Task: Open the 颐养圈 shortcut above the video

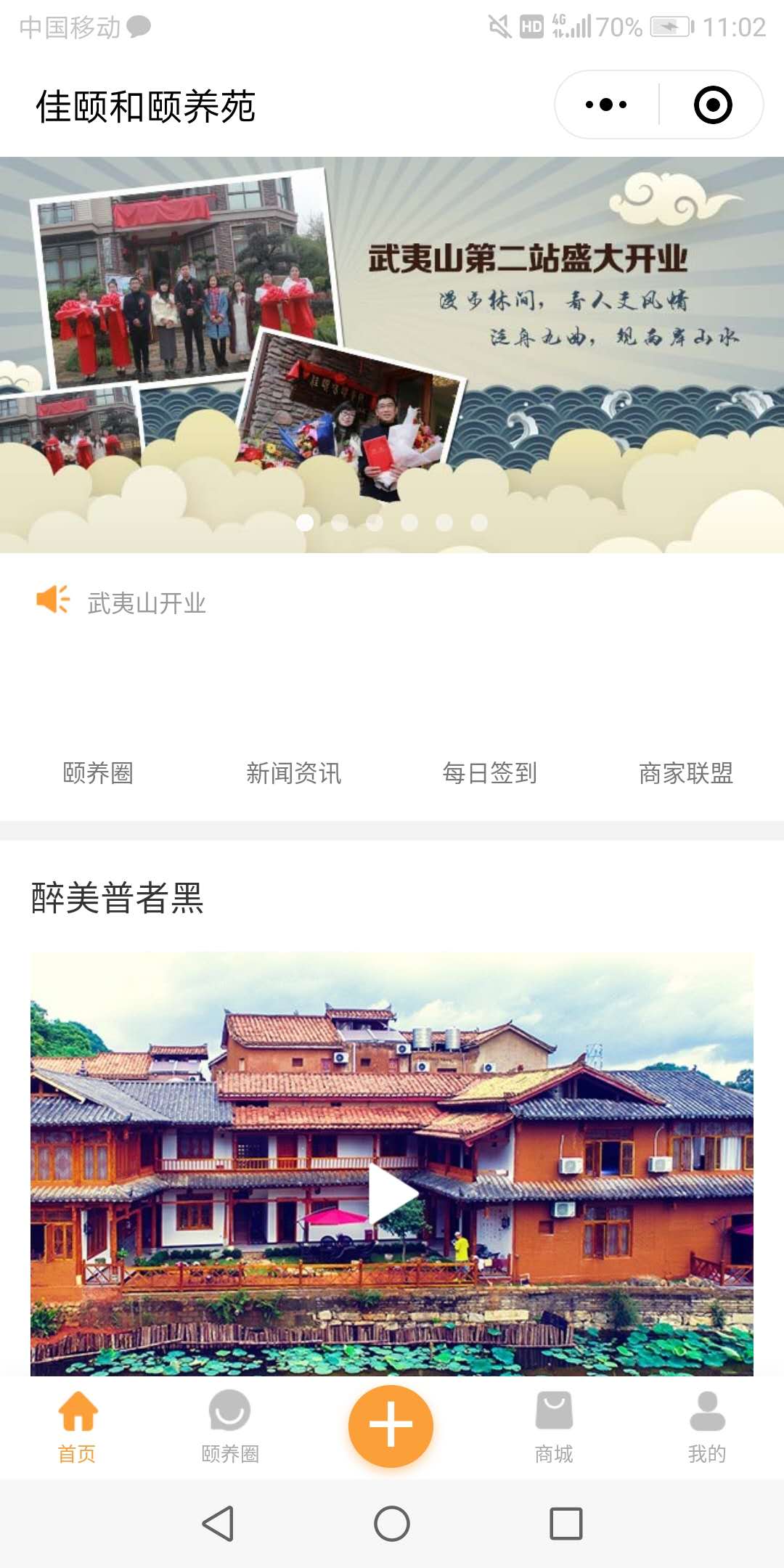Action: coord(98,773)
